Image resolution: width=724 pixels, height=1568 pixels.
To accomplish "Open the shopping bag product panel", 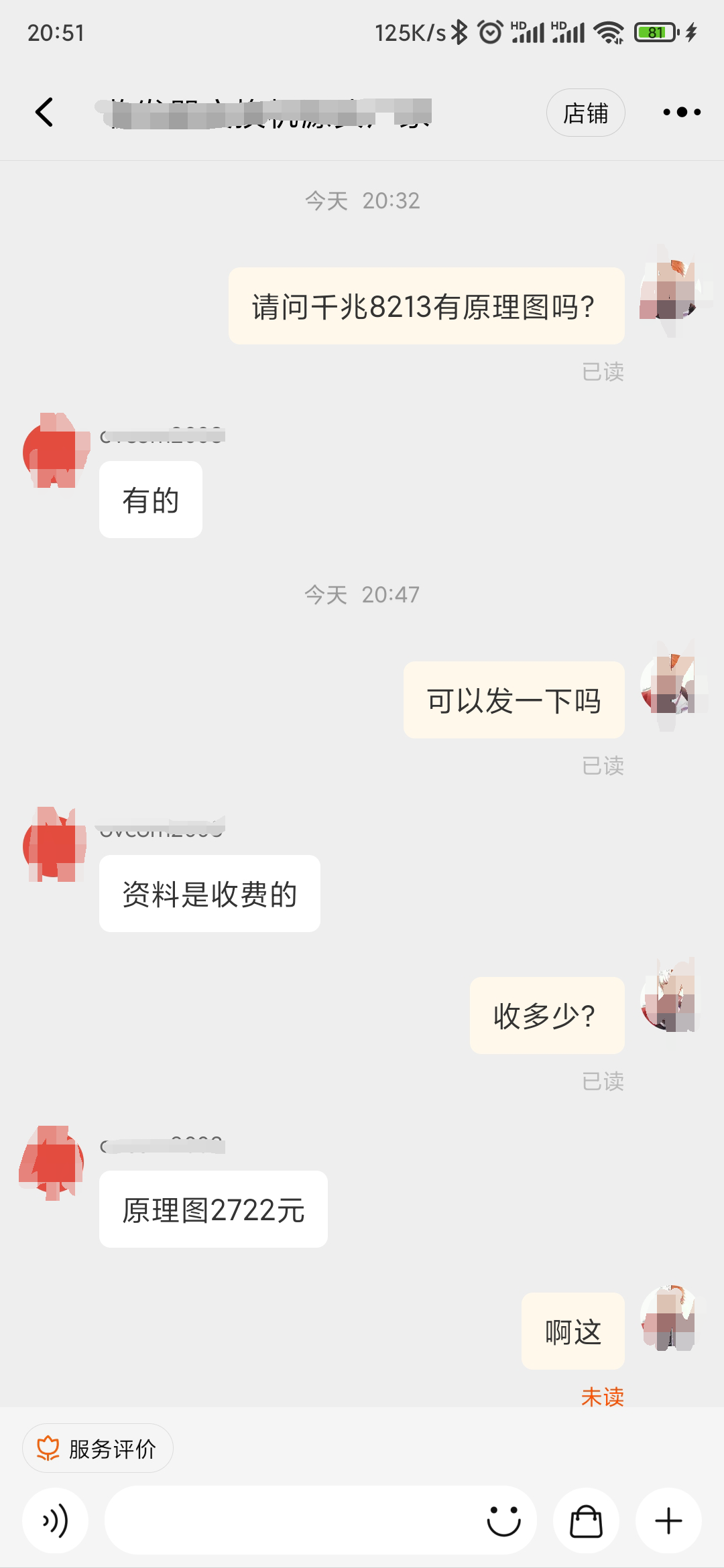I will (x=586, y=1520).
